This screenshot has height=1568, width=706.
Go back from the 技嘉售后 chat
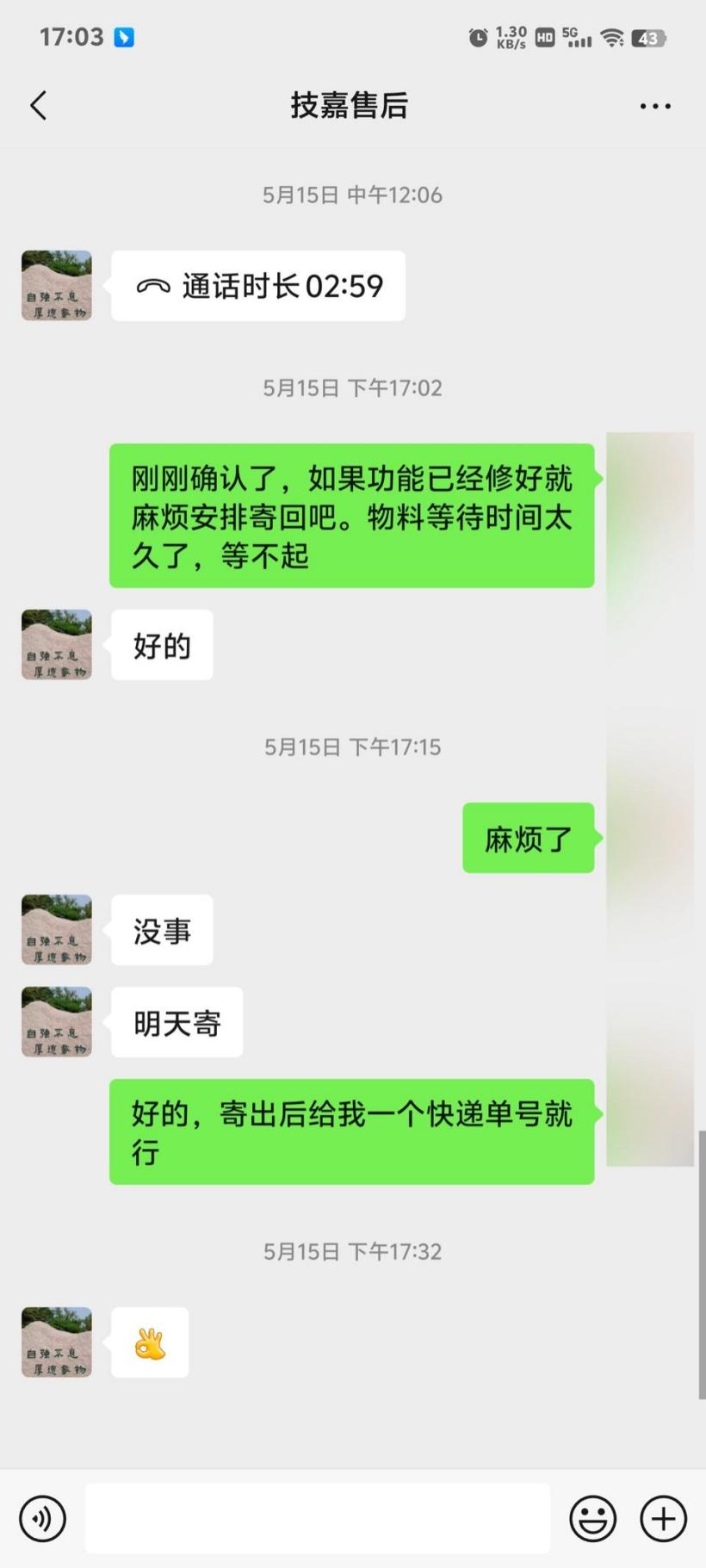pyautogui.click(x=38, y=106)
